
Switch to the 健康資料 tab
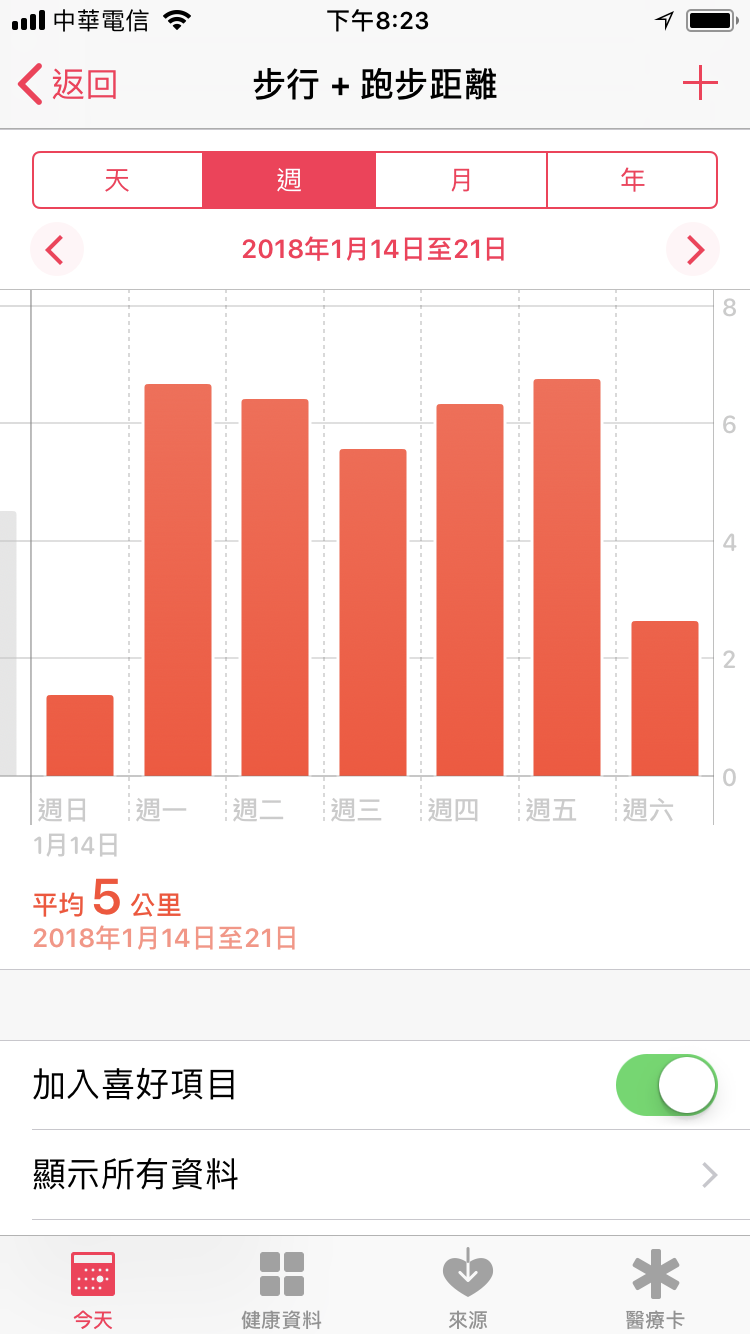click(x=281, y=1289)
